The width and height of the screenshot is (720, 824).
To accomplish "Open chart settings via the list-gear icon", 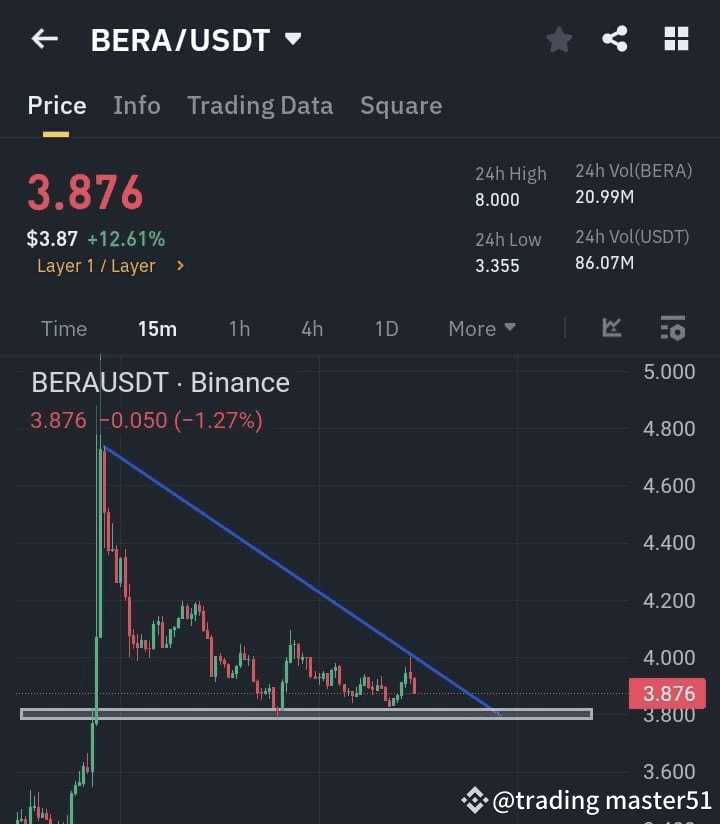I will (x=672, y=328).
